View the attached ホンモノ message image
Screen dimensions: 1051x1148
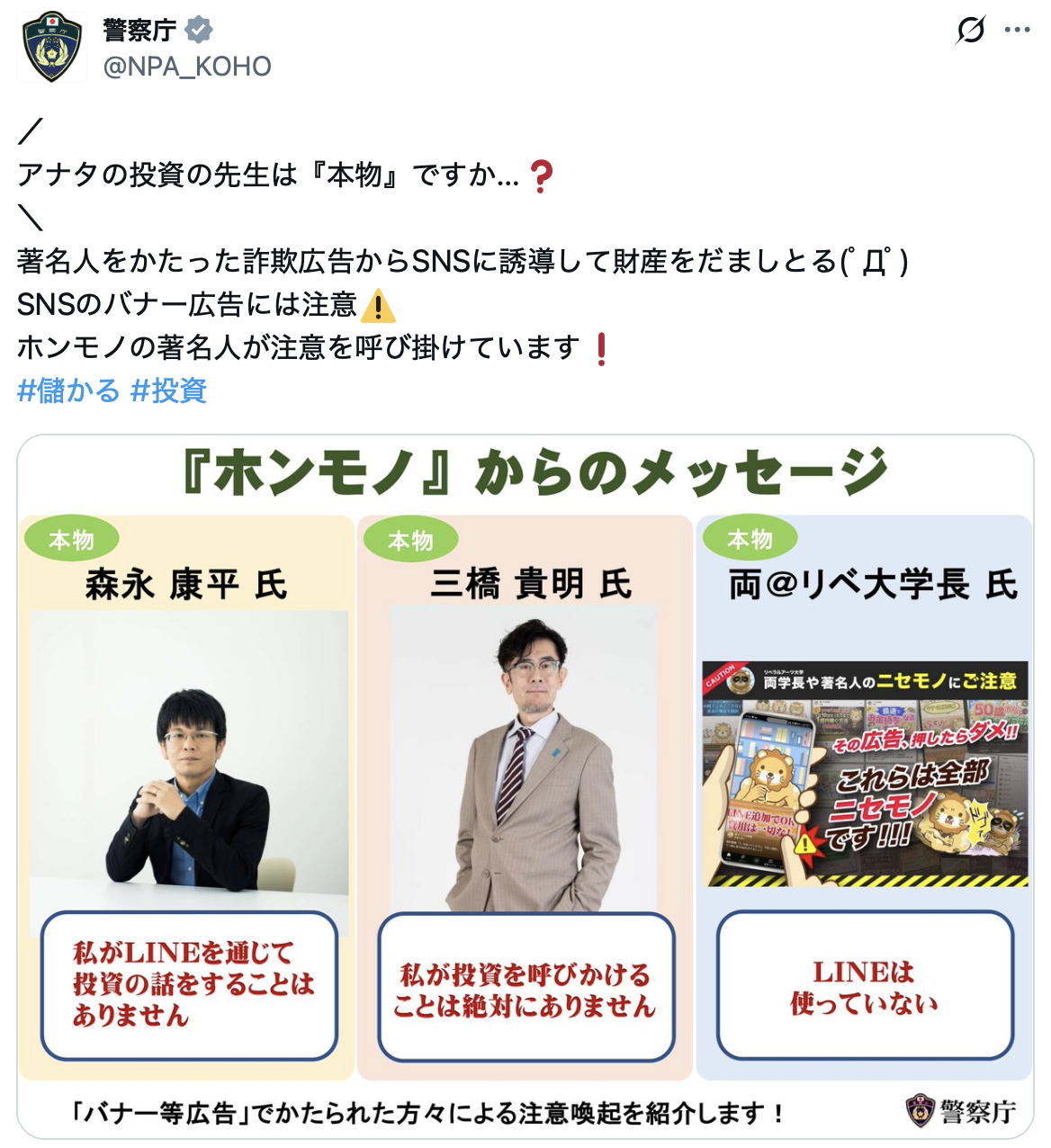[x=525, y=787]
